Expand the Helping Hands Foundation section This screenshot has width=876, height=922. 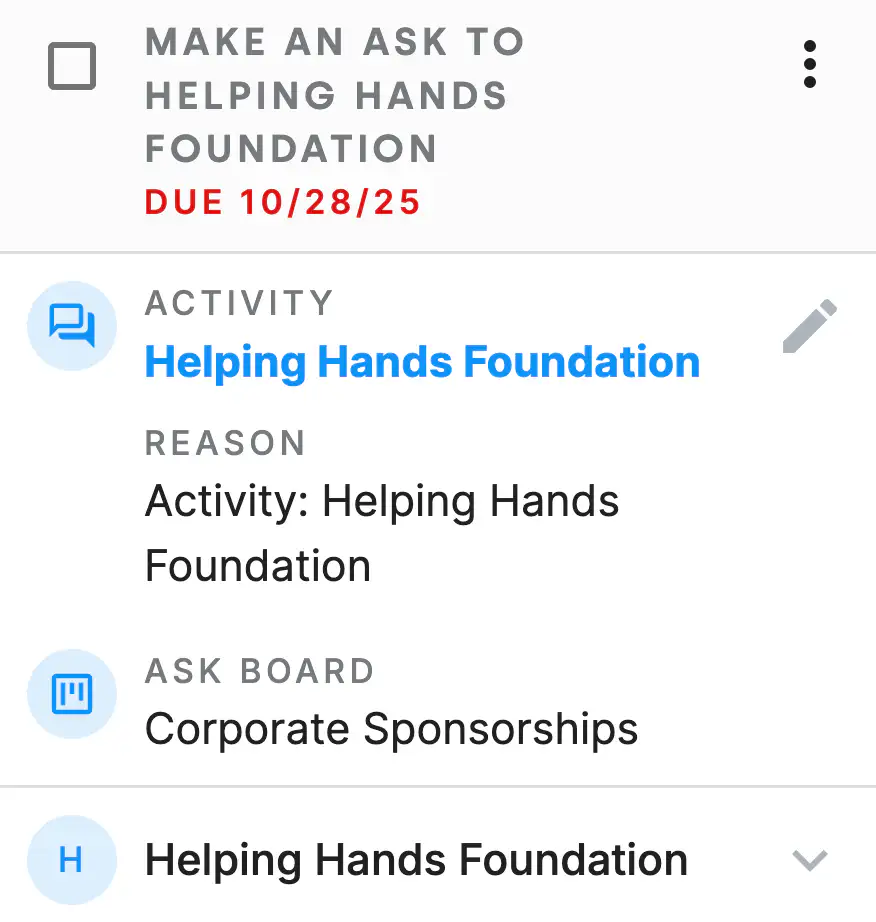(809, 860)
